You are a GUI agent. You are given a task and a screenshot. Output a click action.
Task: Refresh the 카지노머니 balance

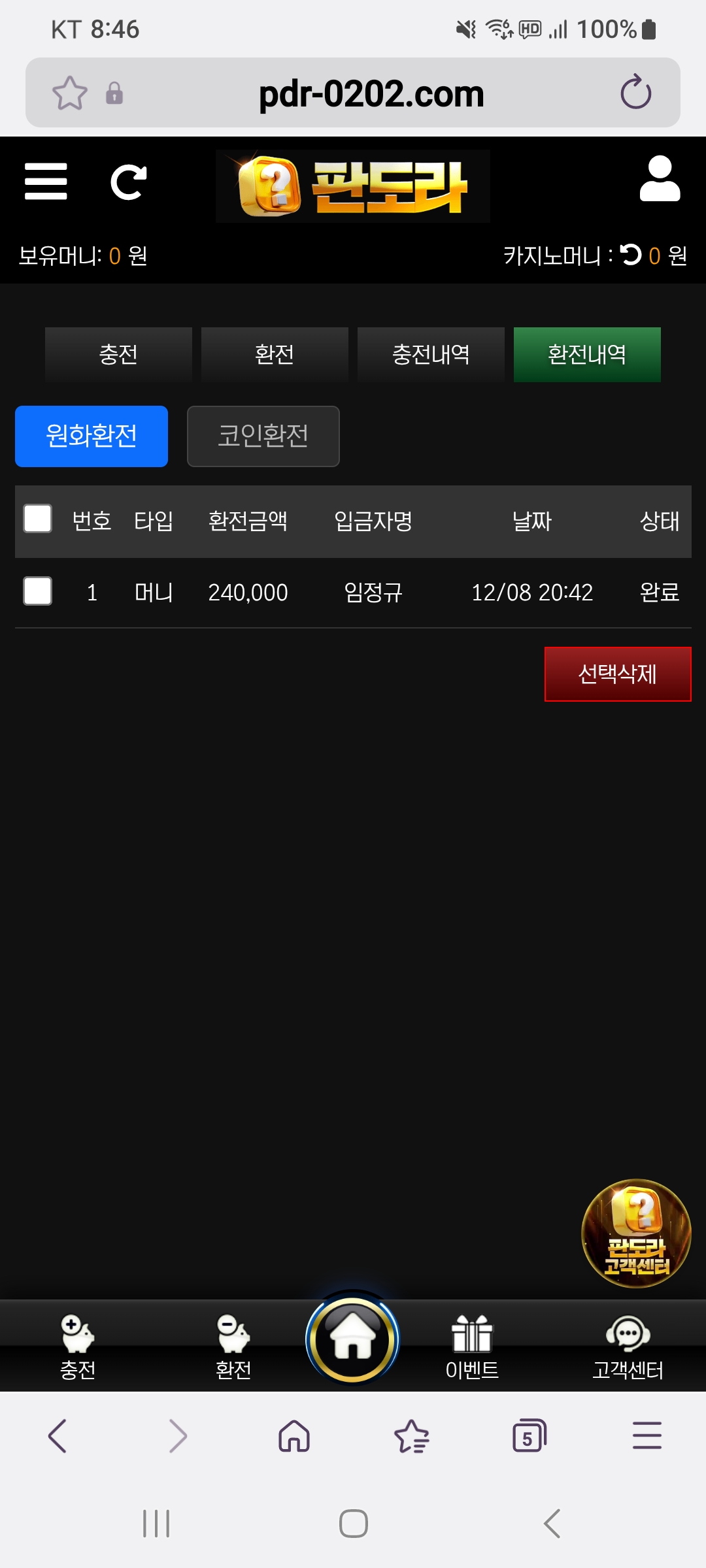pyautogui.click(x=631, y=254)
